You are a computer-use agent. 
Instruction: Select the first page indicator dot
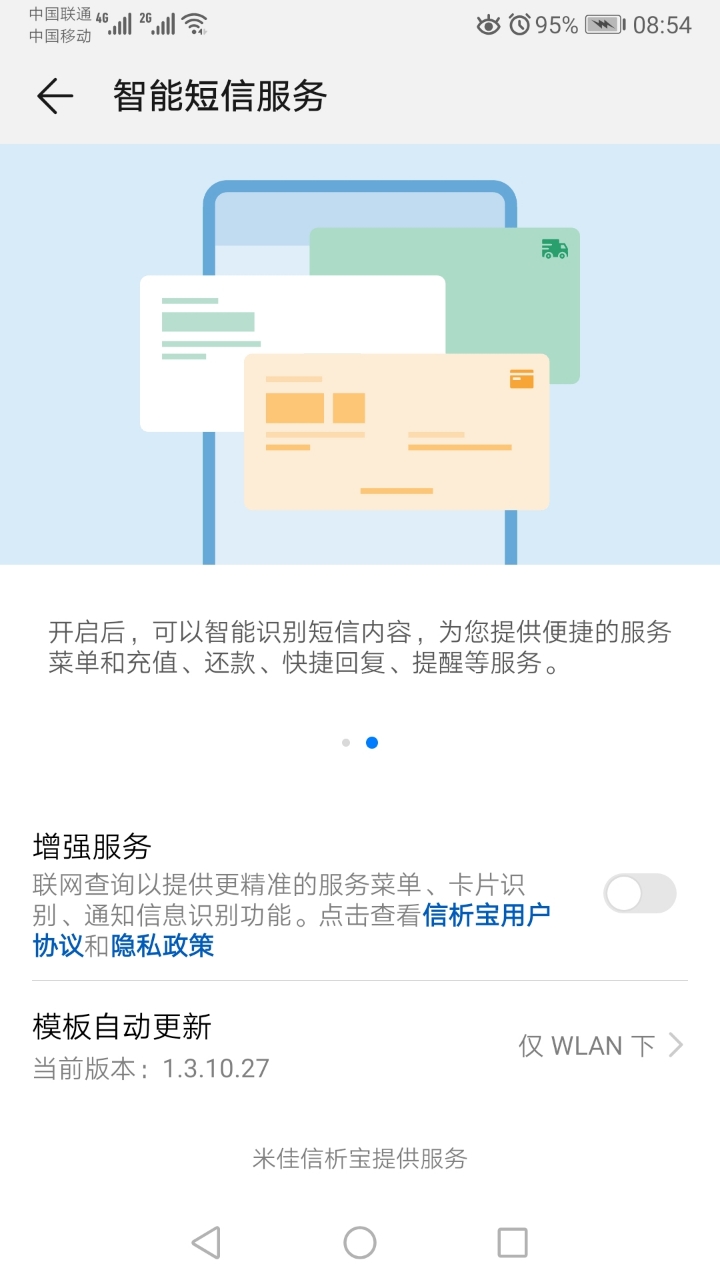[346, 743]
